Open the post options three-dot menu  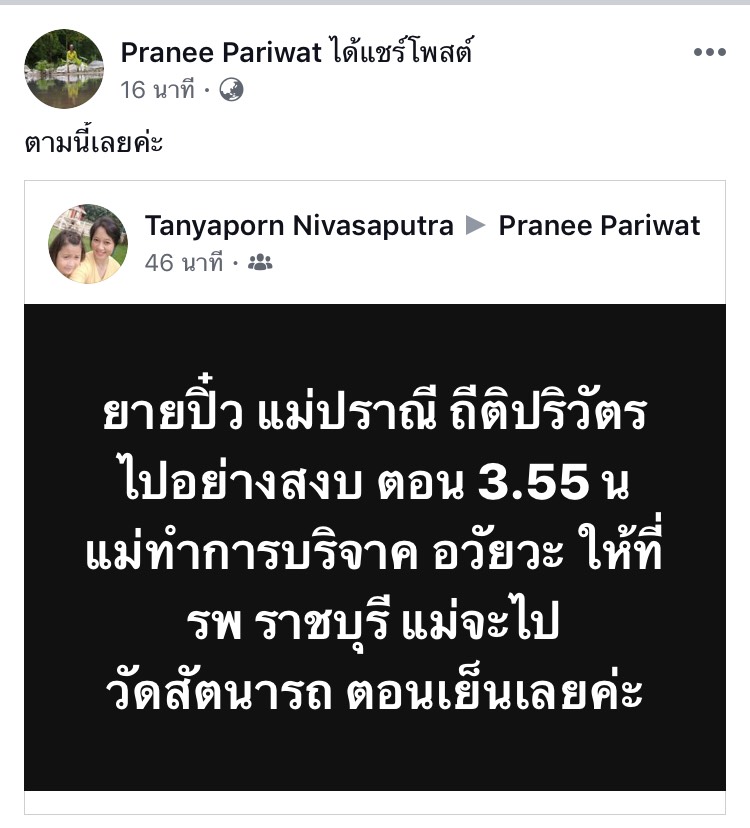click(x=709, y=53)
